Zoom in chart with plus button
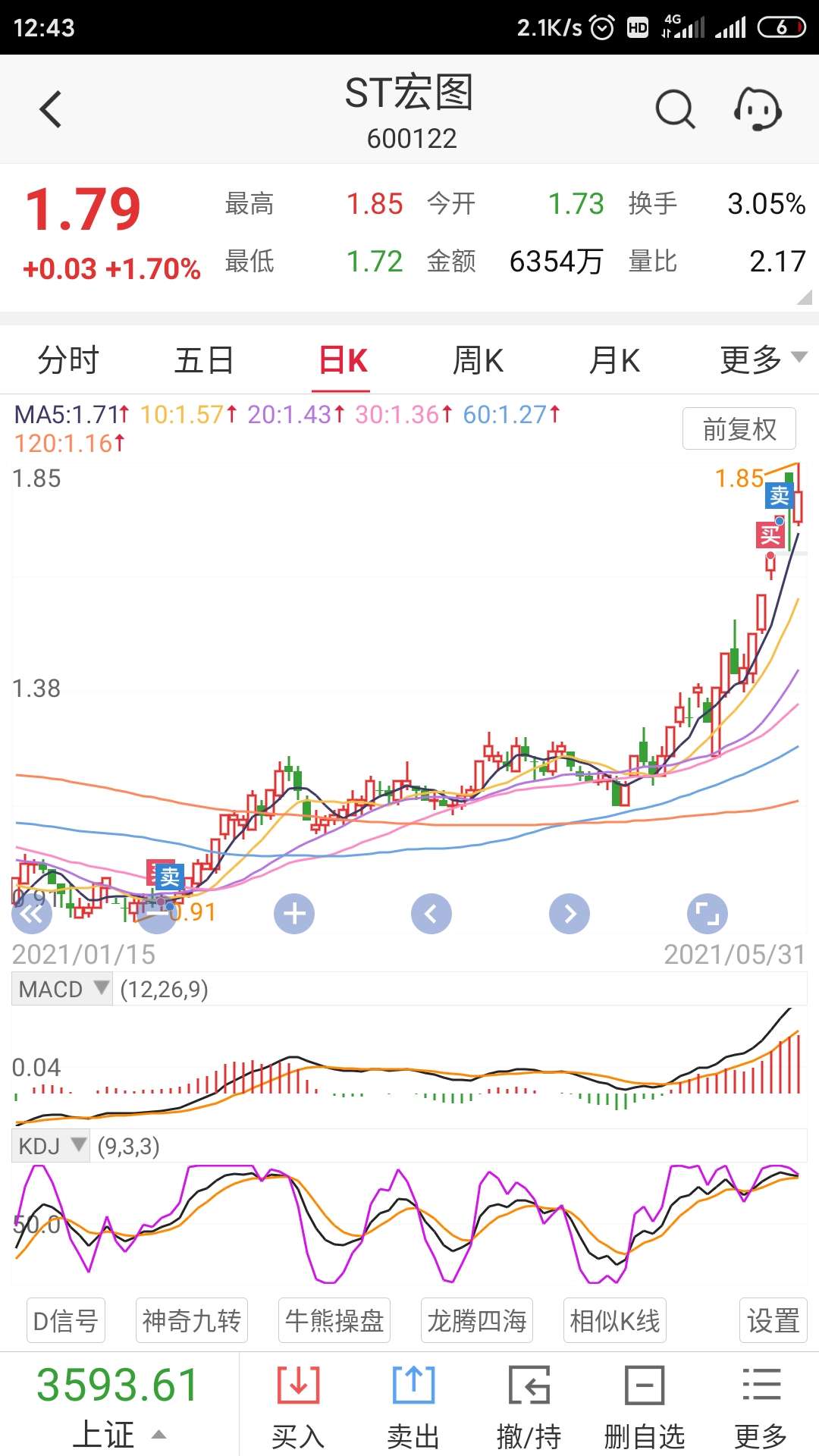819x1456 pixels. tap(294, 914)
